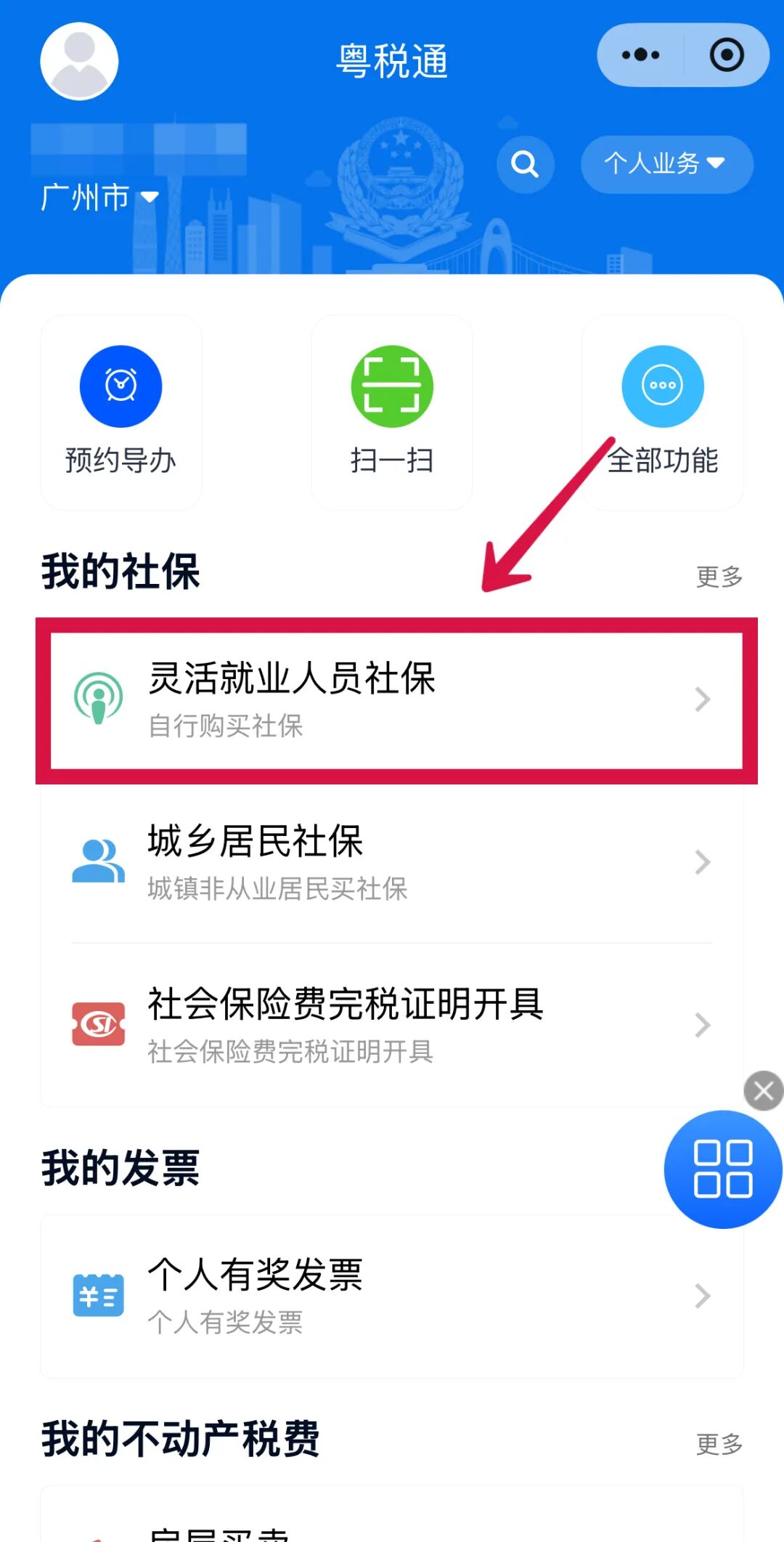Click the 城乡居民社保 people icon
The height and width of the screenshot is (1542, 784).
pyautogui.click(x=99, y=861)
